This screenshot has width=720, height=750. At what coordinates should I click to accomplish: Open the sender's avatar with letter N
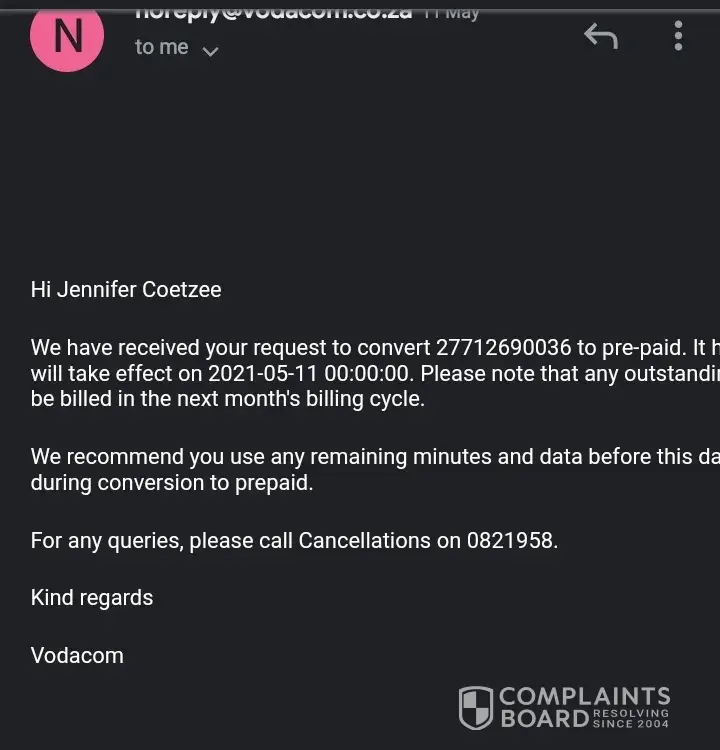[x=67, y=37]
